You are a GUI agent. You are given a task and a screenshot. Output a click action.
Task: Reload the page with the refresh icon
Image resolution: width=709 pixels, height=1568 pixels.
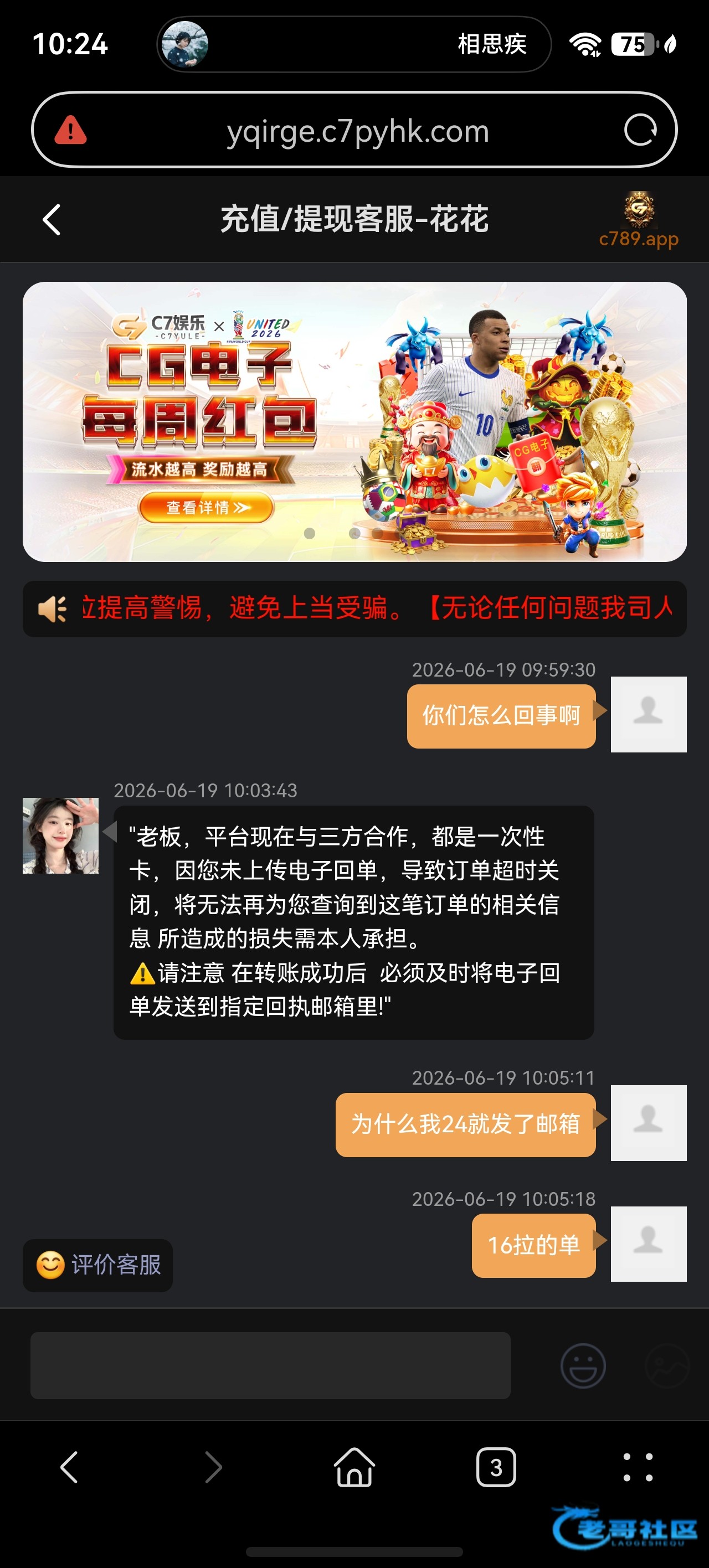641,130
